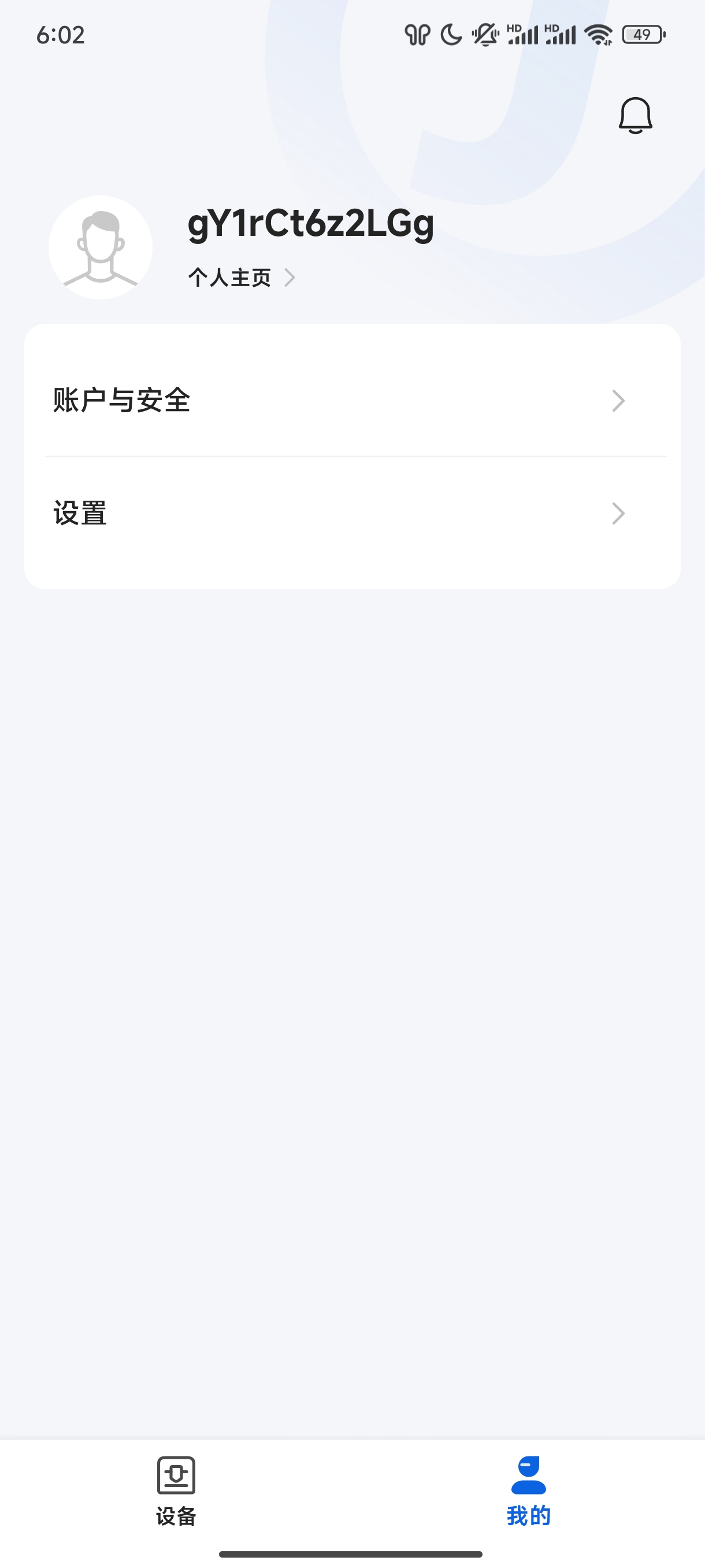Go to 设置 settings row

click(352, 513)
